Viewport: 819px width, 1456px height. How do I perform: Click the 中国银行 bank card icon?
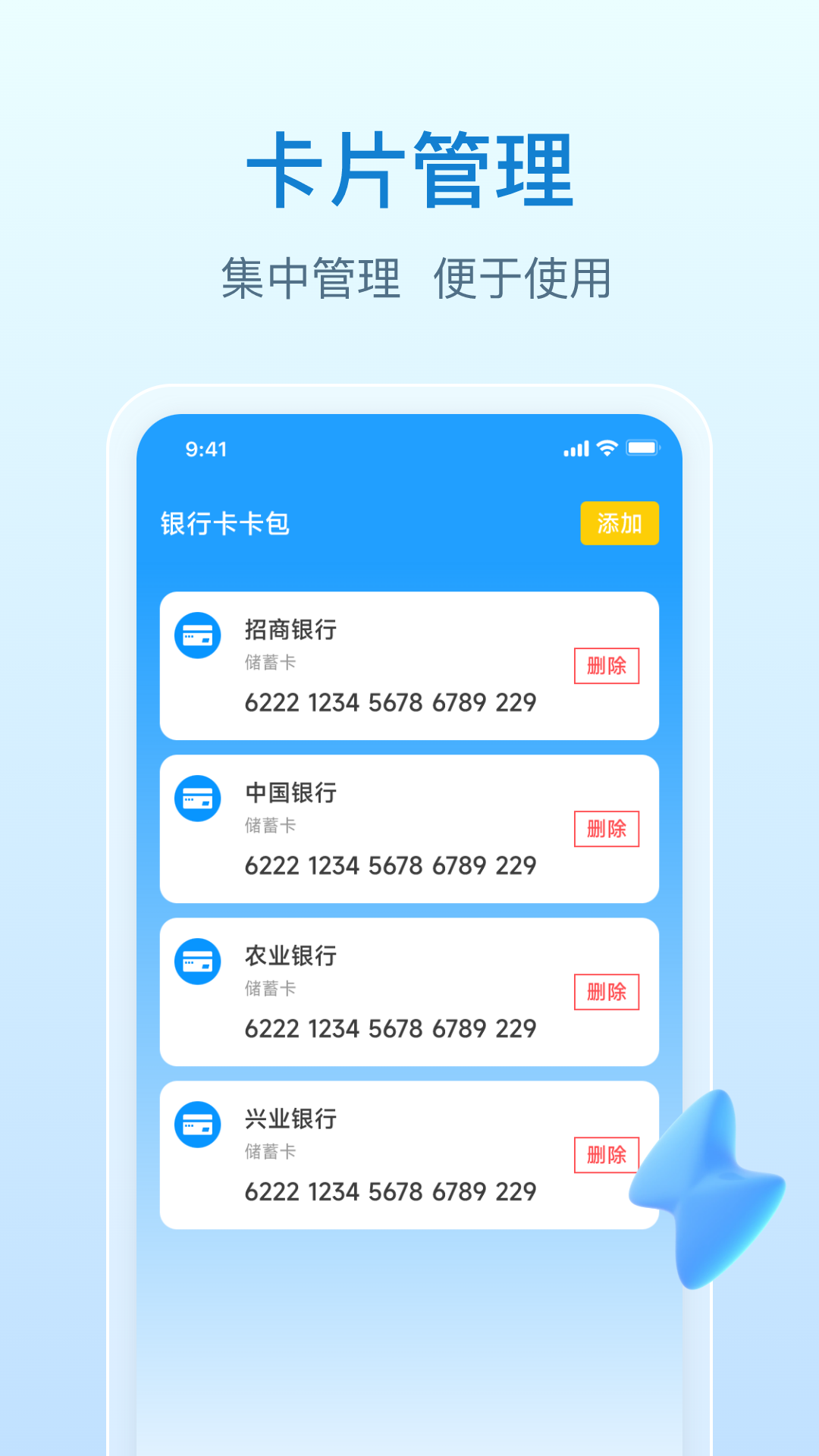click(x=199, y=799)
